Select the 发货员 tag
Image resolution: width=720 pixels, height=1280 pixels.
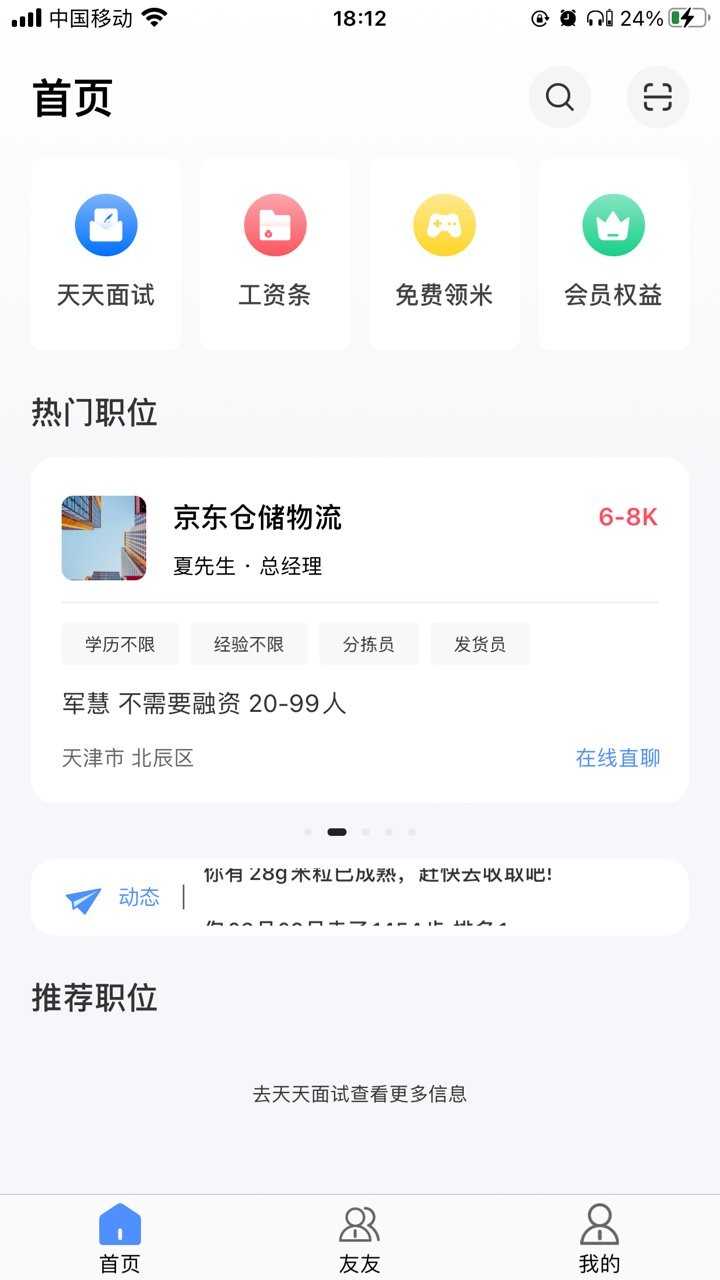click(x=480, y=644)
